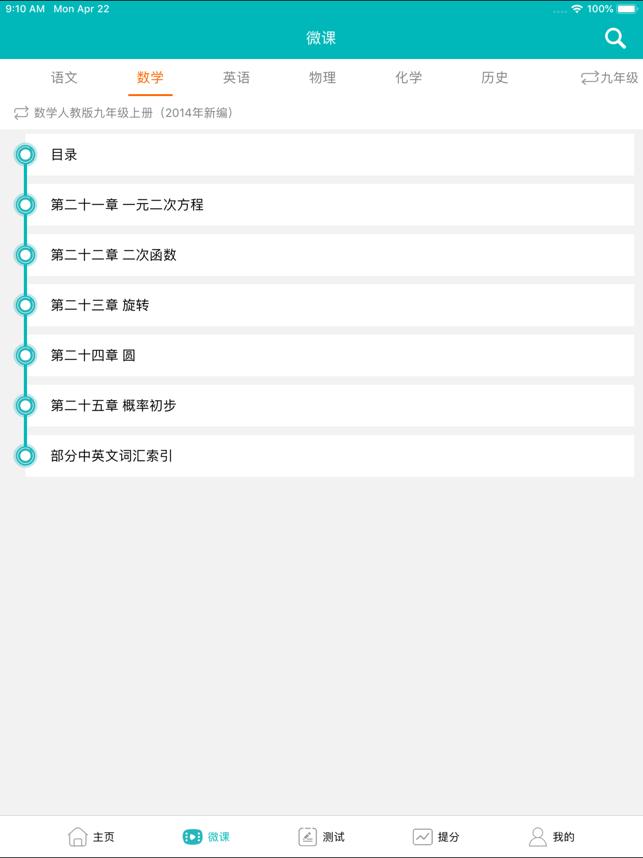Switch to the 英语 subject tab
The height and width of the screenshot is (858, 643).
[236, 78]
